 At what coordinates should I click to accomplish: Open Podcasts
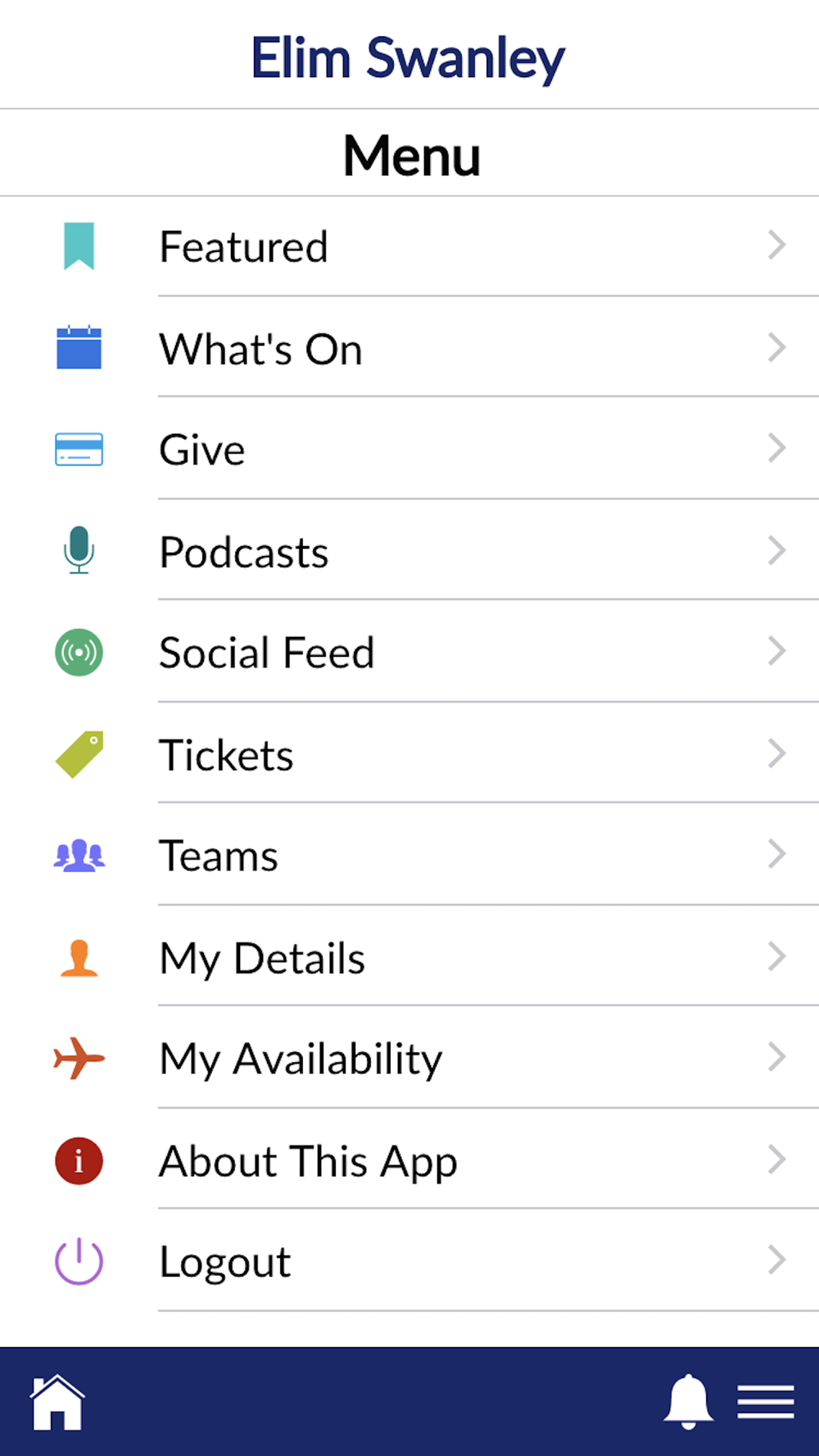click(409, 550)
